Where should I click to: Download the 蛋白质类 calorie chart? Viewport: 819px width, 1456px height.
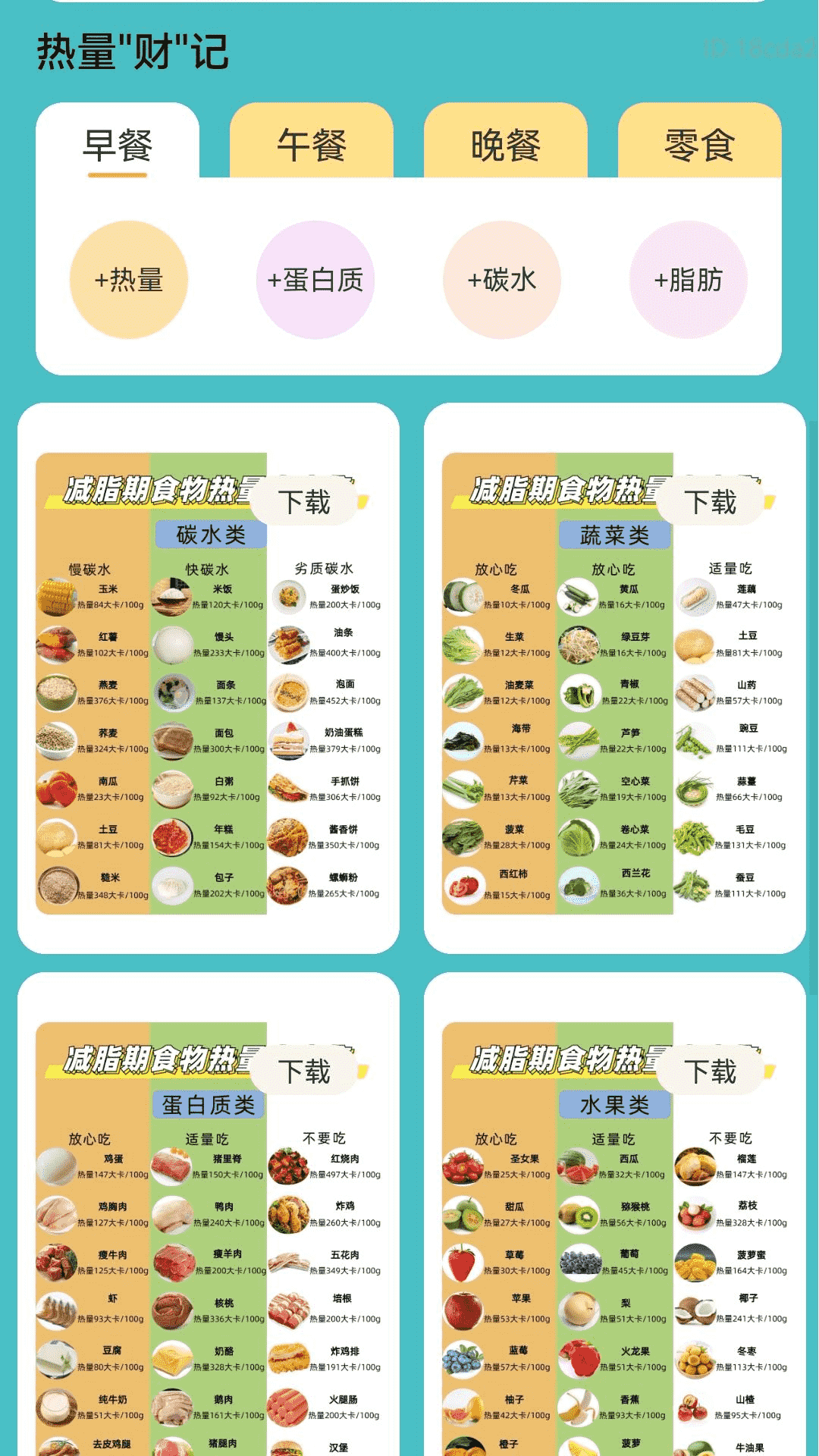click(x=304, y=1072)
